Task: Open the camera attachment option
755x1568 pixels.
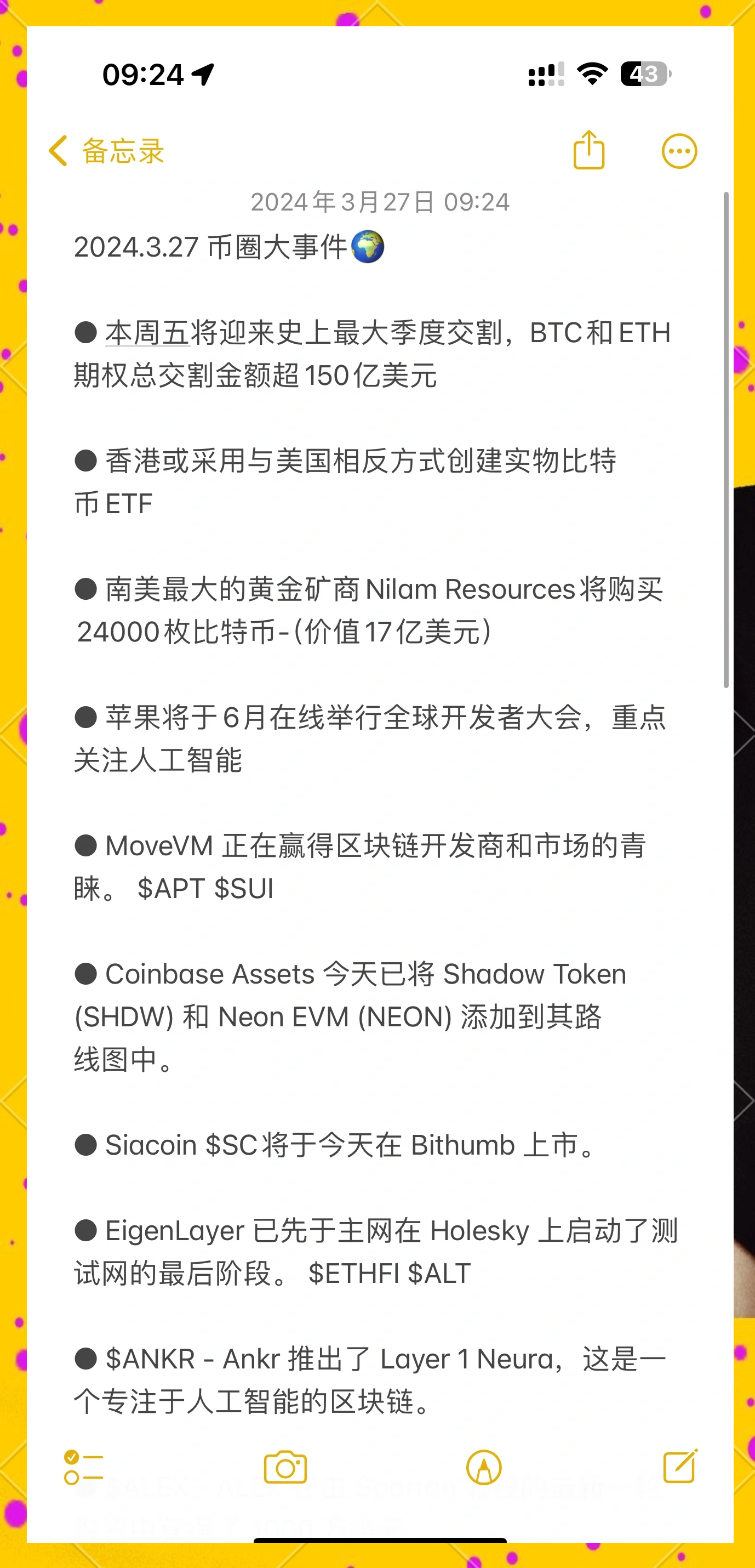Action: click(x=285, y=1468)
